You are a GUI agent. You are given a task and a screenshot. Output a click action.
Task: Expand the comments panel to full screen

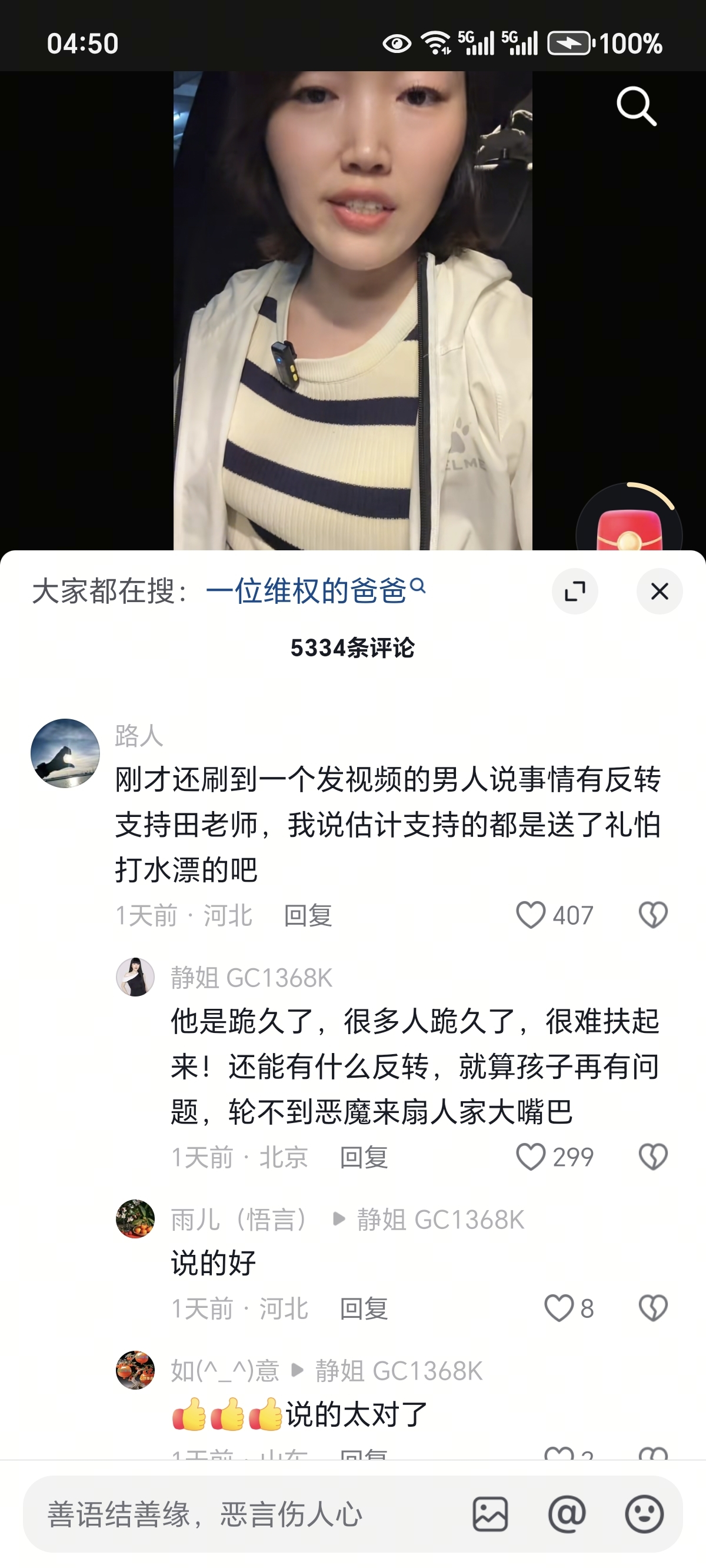(575, 591)
